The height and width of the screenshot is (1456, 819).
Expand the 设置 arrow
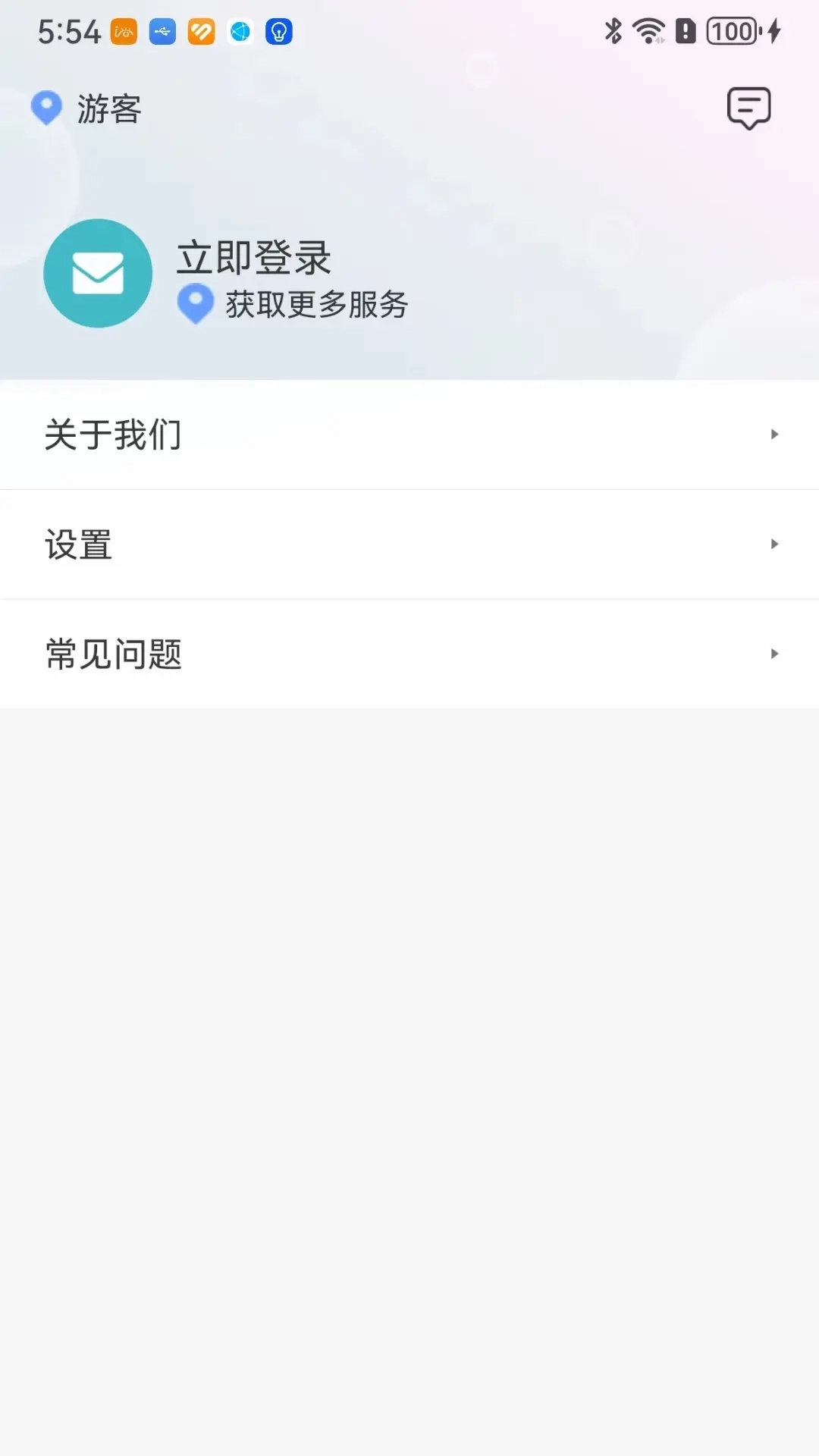tap(774, 544)
